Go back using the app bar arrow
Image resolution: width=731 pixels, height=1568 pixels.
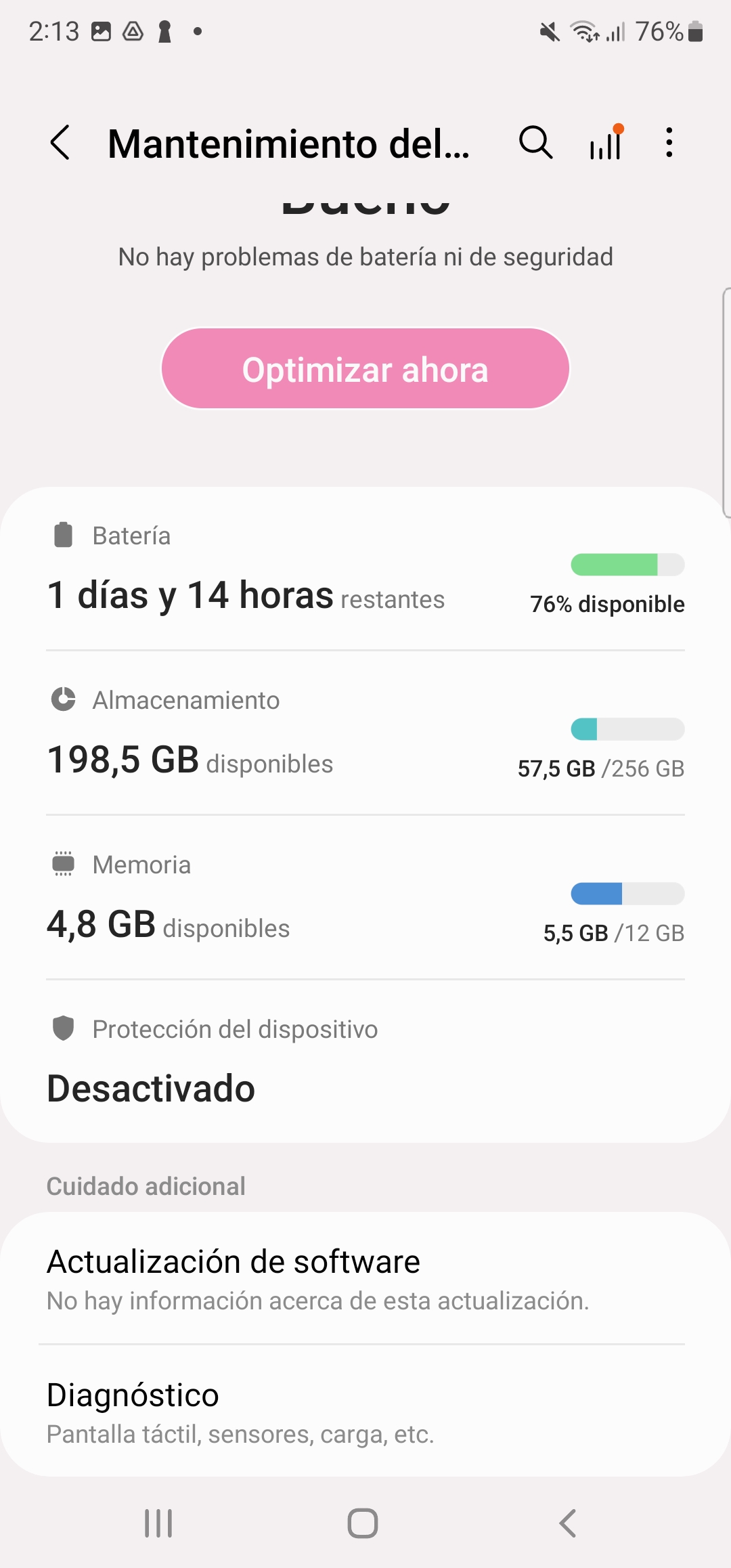[60, 143]
